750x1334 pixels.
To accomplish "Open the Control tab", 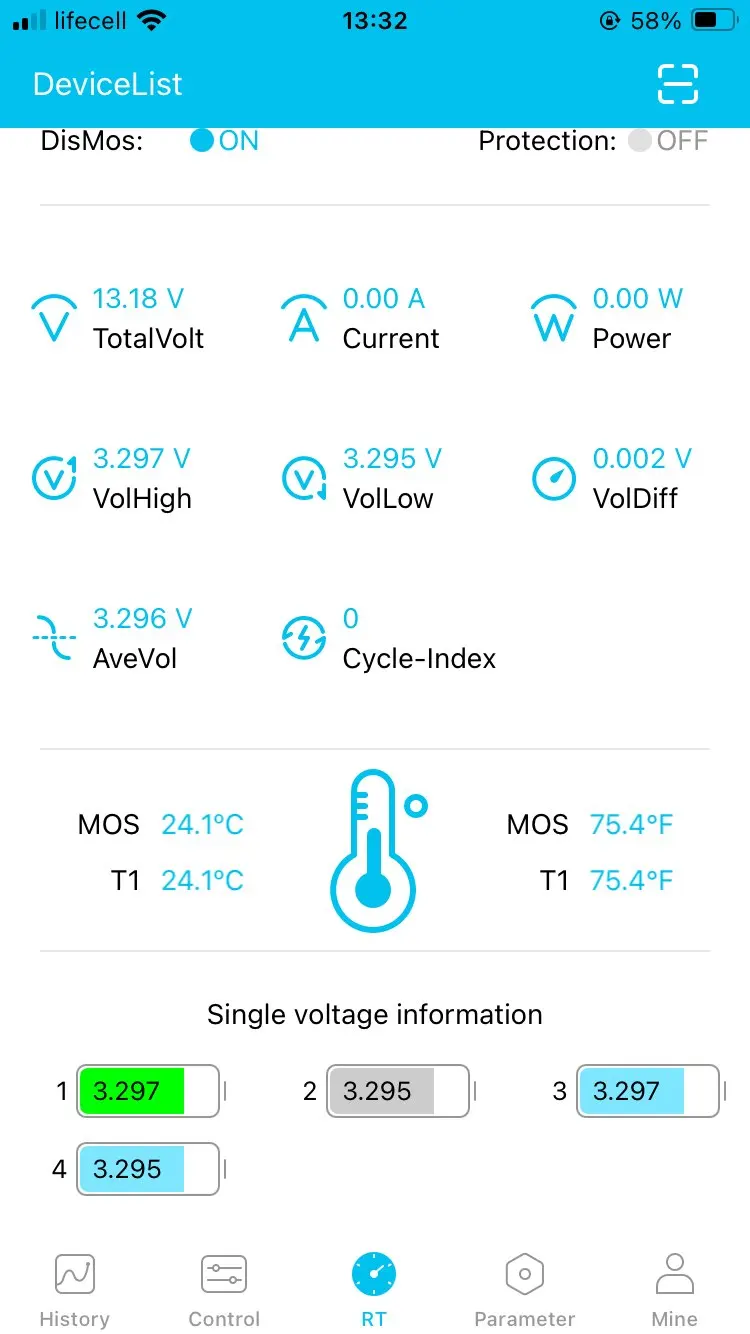I will (224, 1290).
